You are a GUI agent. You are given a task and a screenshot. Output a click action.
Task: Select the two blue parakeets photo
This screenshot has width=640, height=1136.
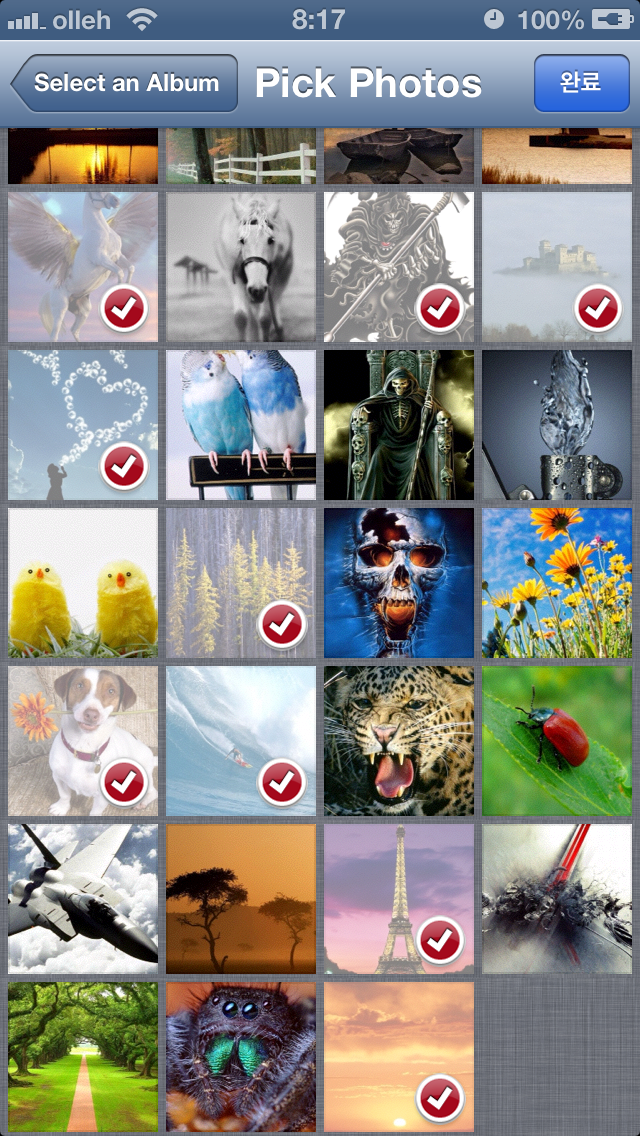(241, 424)
